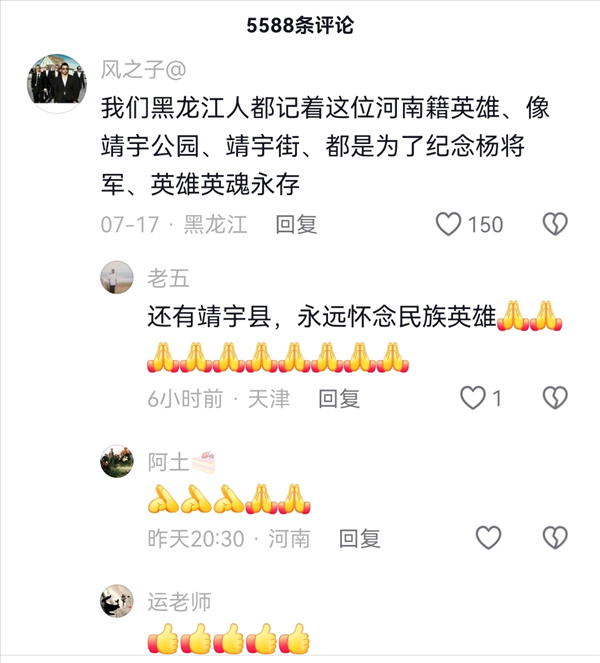Like 阿土's comment

pos(488,538)
